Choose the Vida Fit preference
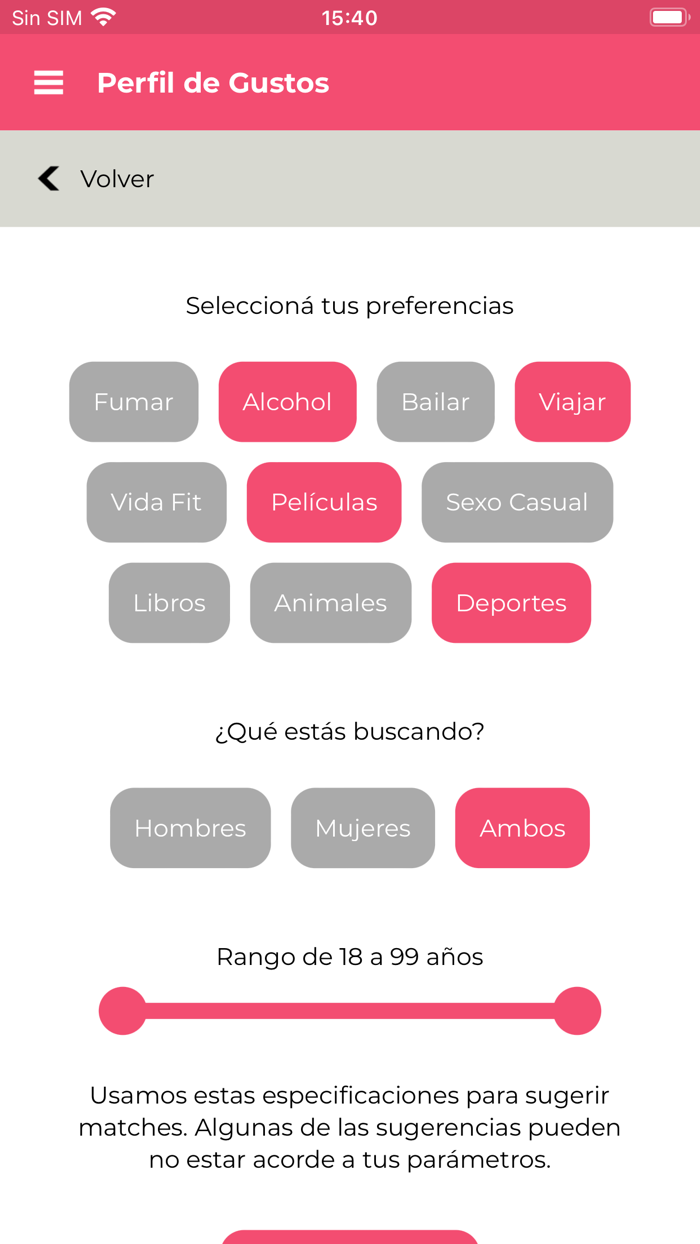Screen dimensions: 700x1244 pyautogui.click(x=157, y=502)
